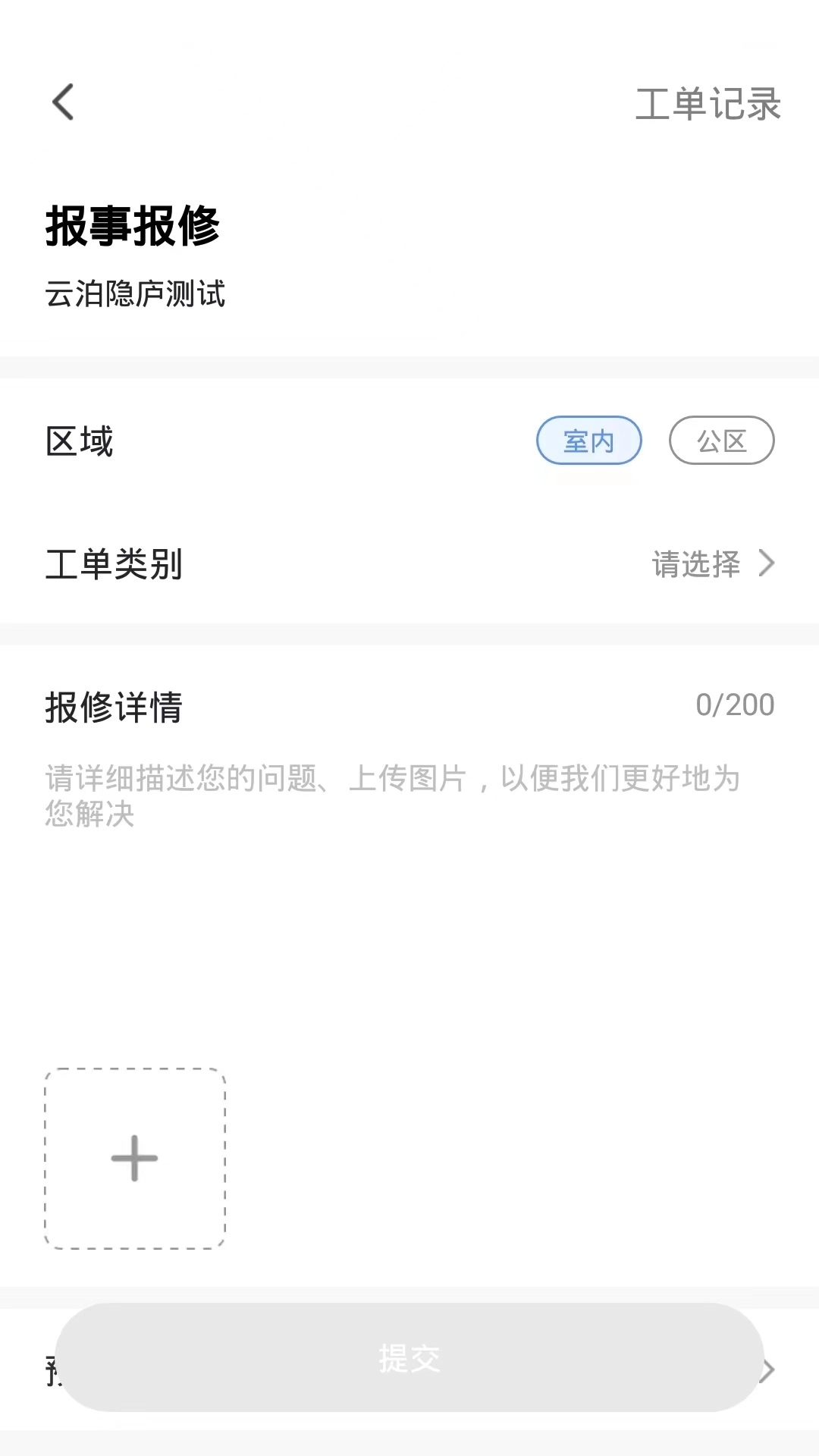Switch the area to 公区
The width and height of the screenshot is (819, 1456).
pyautogui.click(x=722, y=441)
